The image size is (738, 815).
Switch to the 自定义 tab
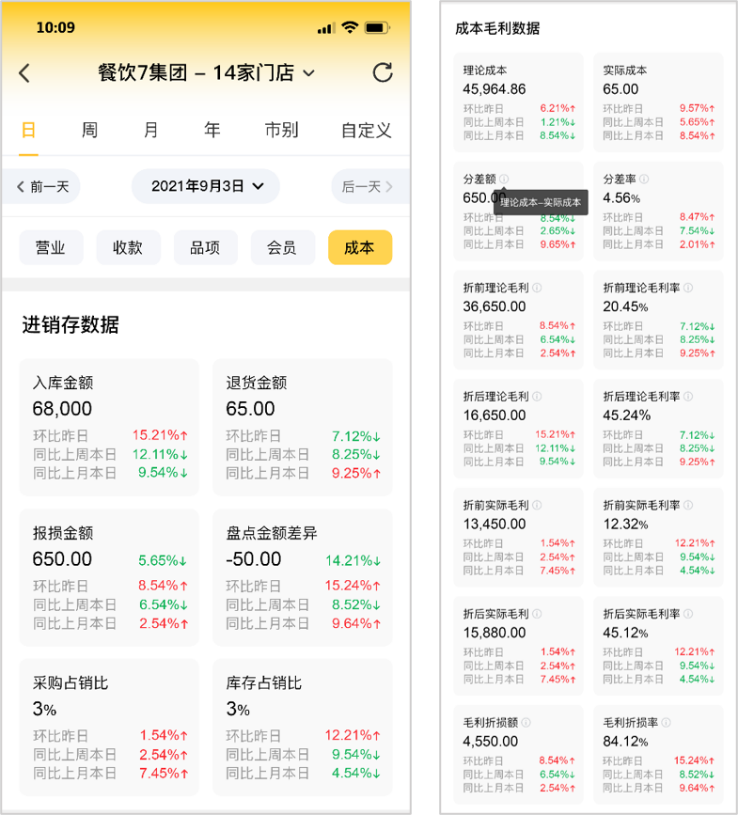[365, 130]
